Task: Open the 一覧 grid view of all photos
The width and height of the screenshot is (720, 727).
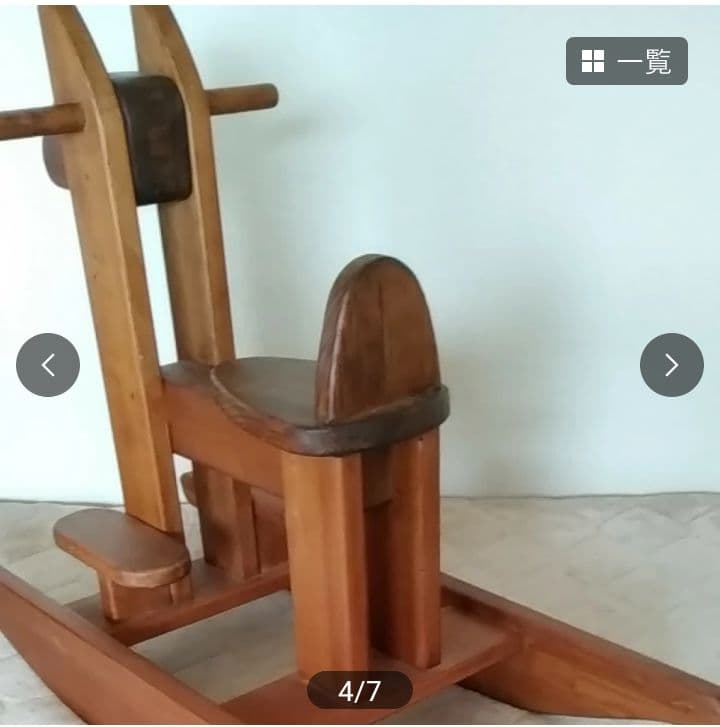Action: coord(627,61)
